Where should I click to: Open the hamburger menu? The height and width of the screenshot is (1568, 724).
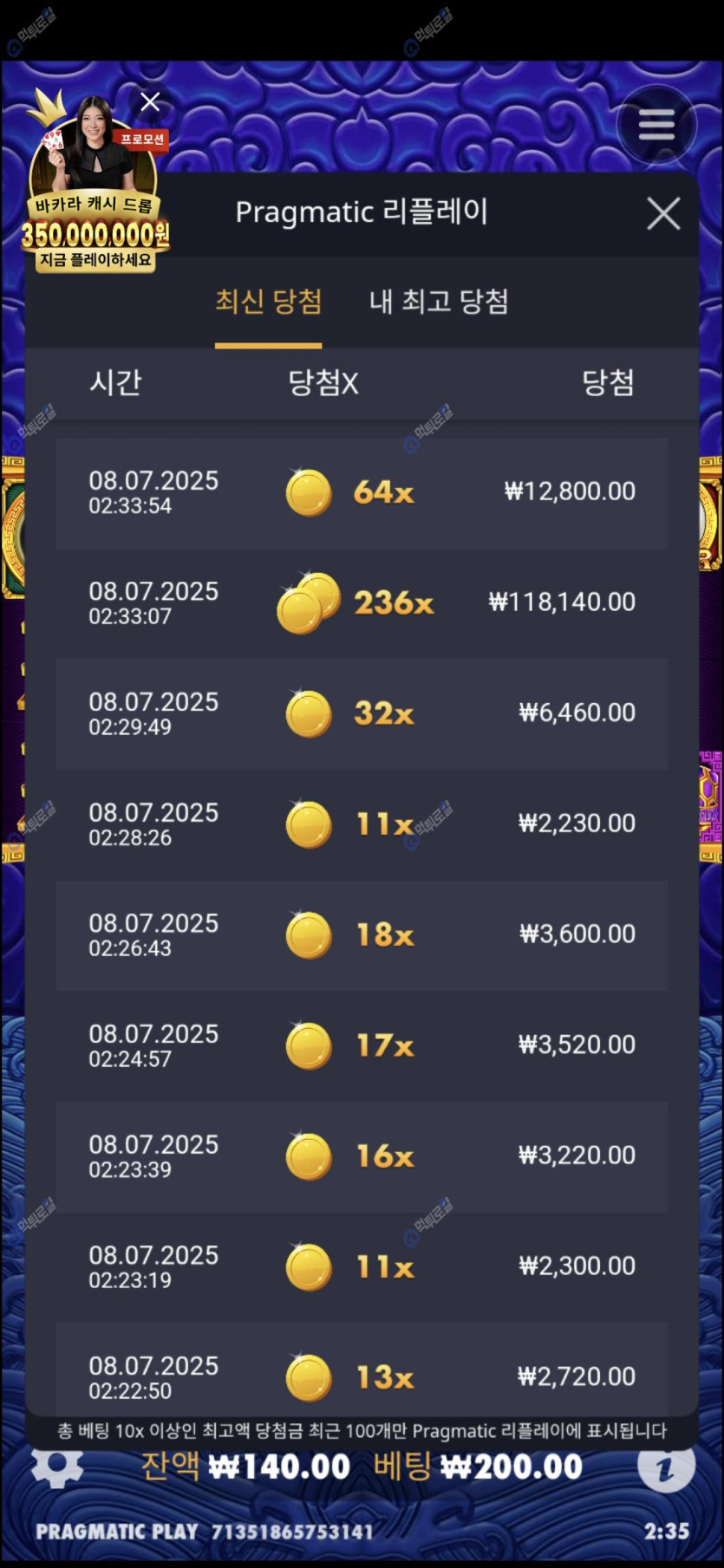click(656, 126)
